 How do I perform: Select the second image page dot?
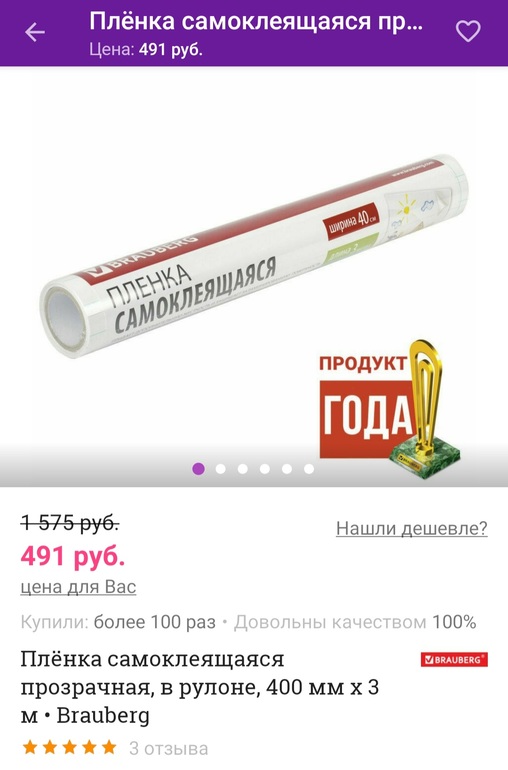[x=221, y=469]
